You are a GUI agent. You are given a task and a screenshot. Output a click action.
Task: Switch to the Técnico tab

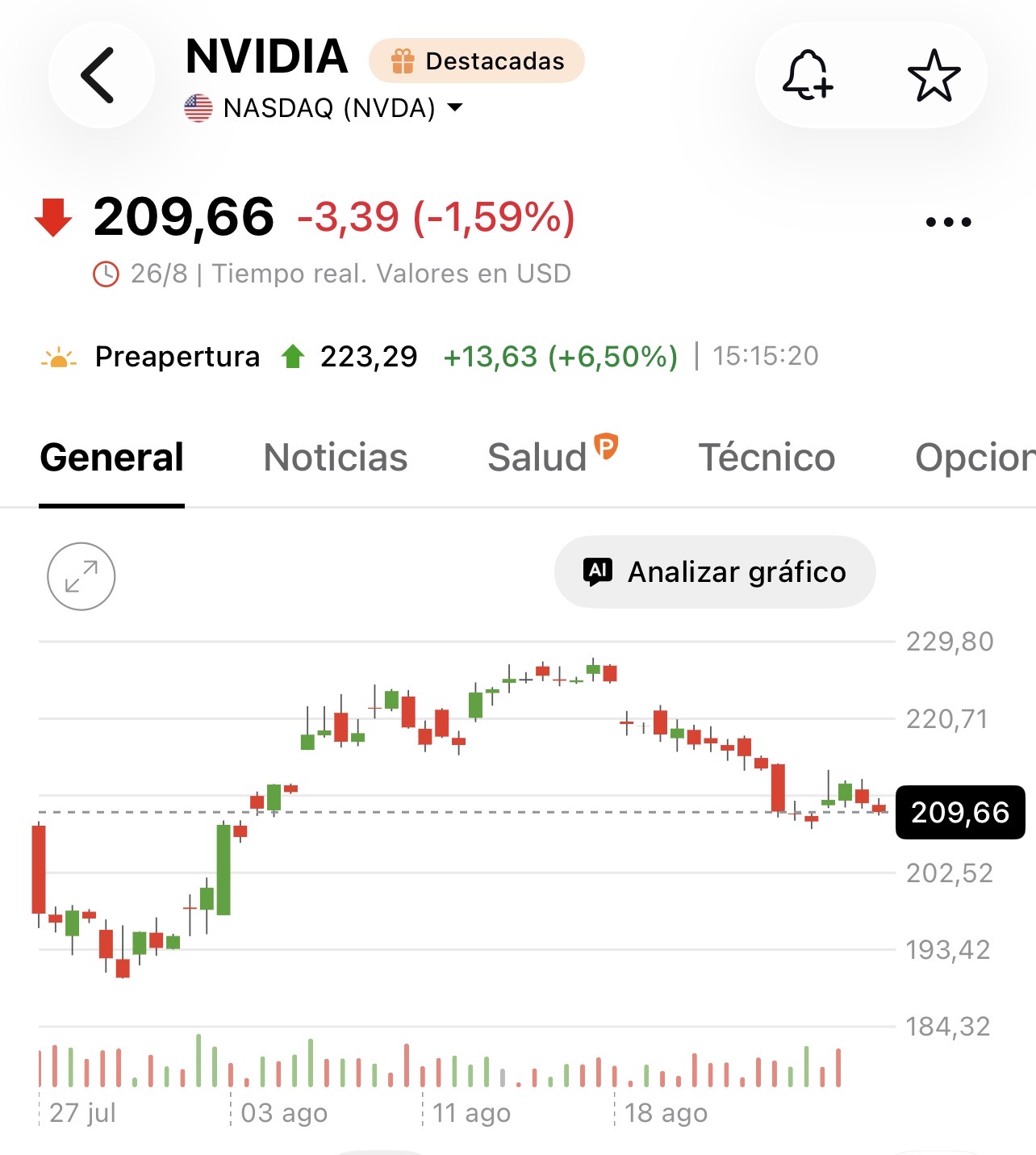coord(767,458)
